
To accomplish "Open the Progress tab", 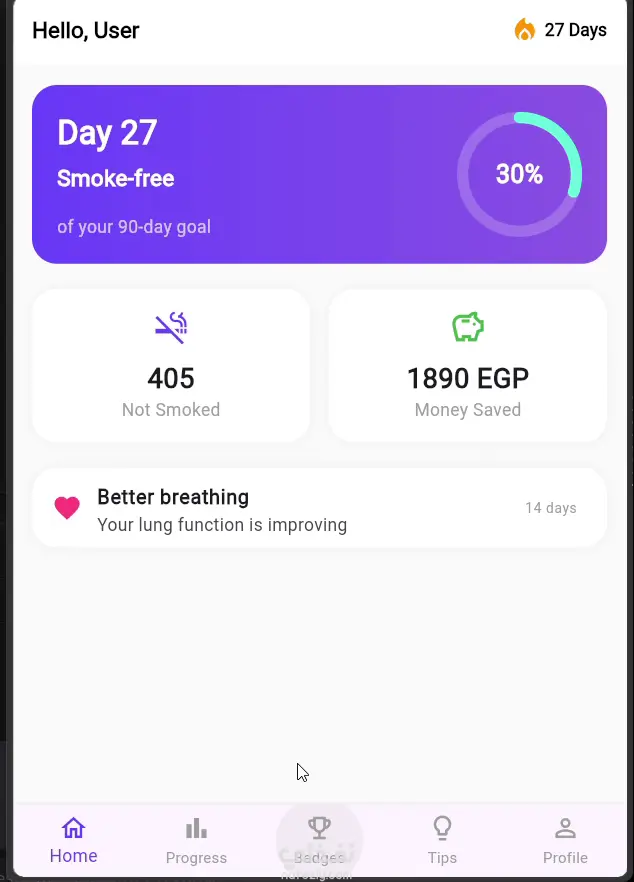I will [196, 840].
